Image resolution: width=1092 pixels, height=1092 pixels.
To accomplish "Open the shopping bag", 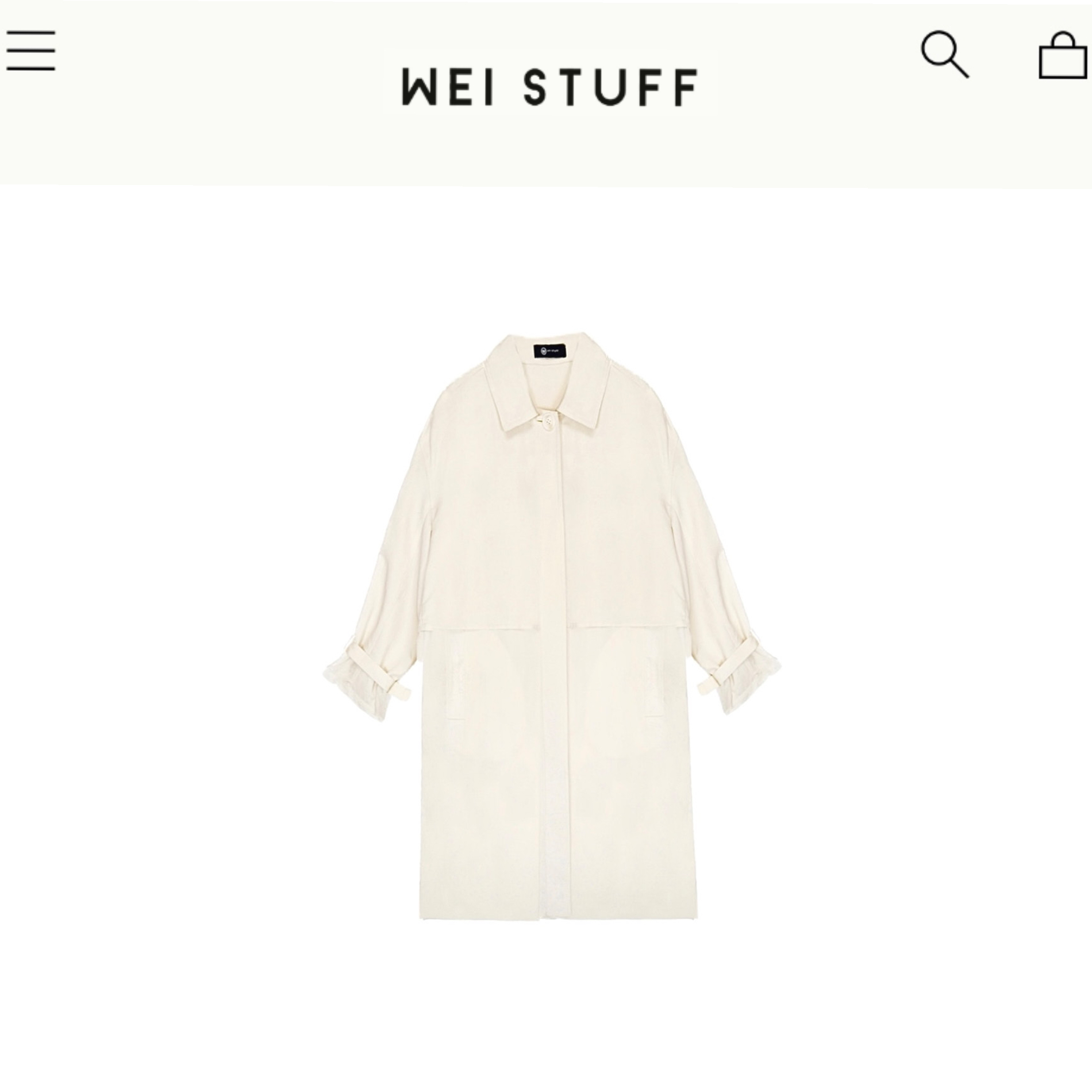I will tap(1062, 57).
